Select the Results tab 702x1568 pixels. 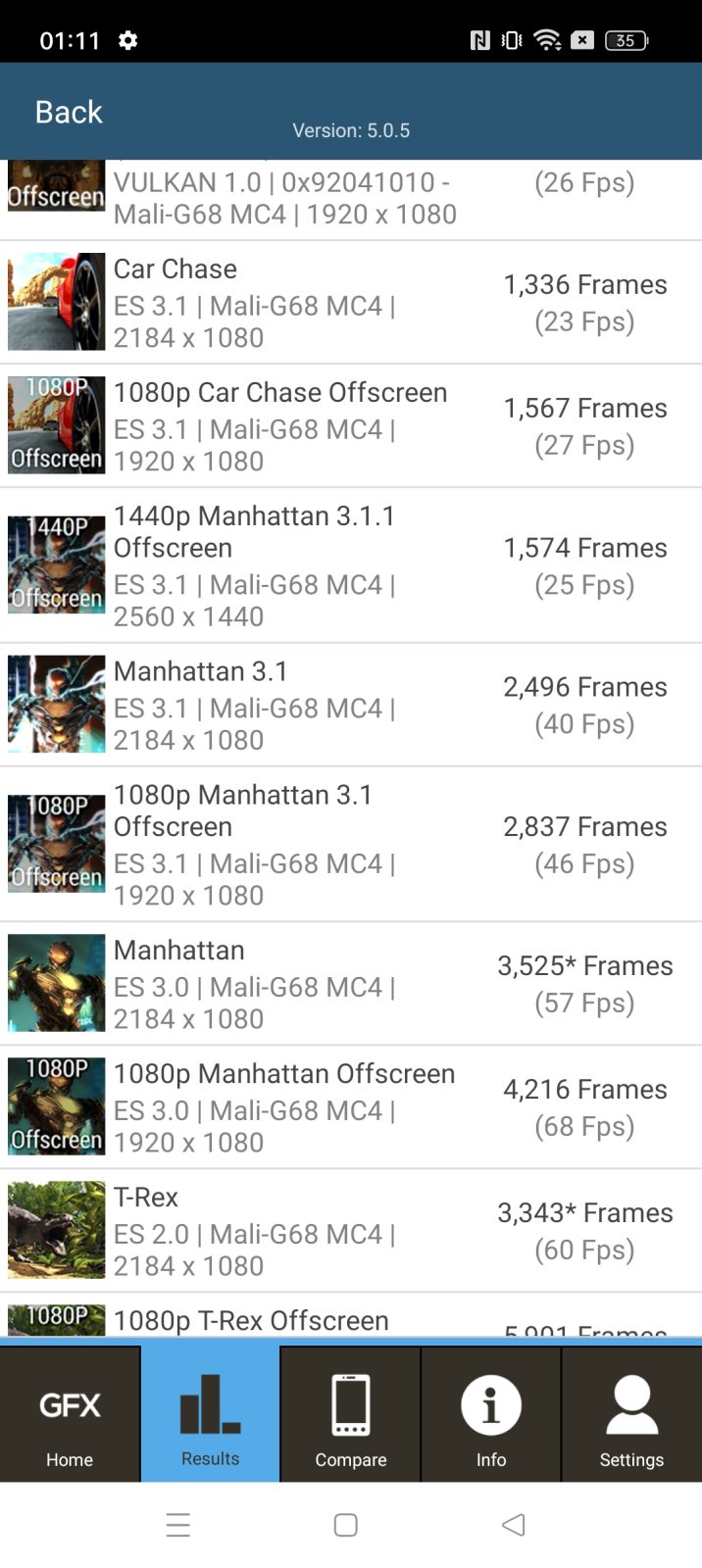(x=210, y=1414)
